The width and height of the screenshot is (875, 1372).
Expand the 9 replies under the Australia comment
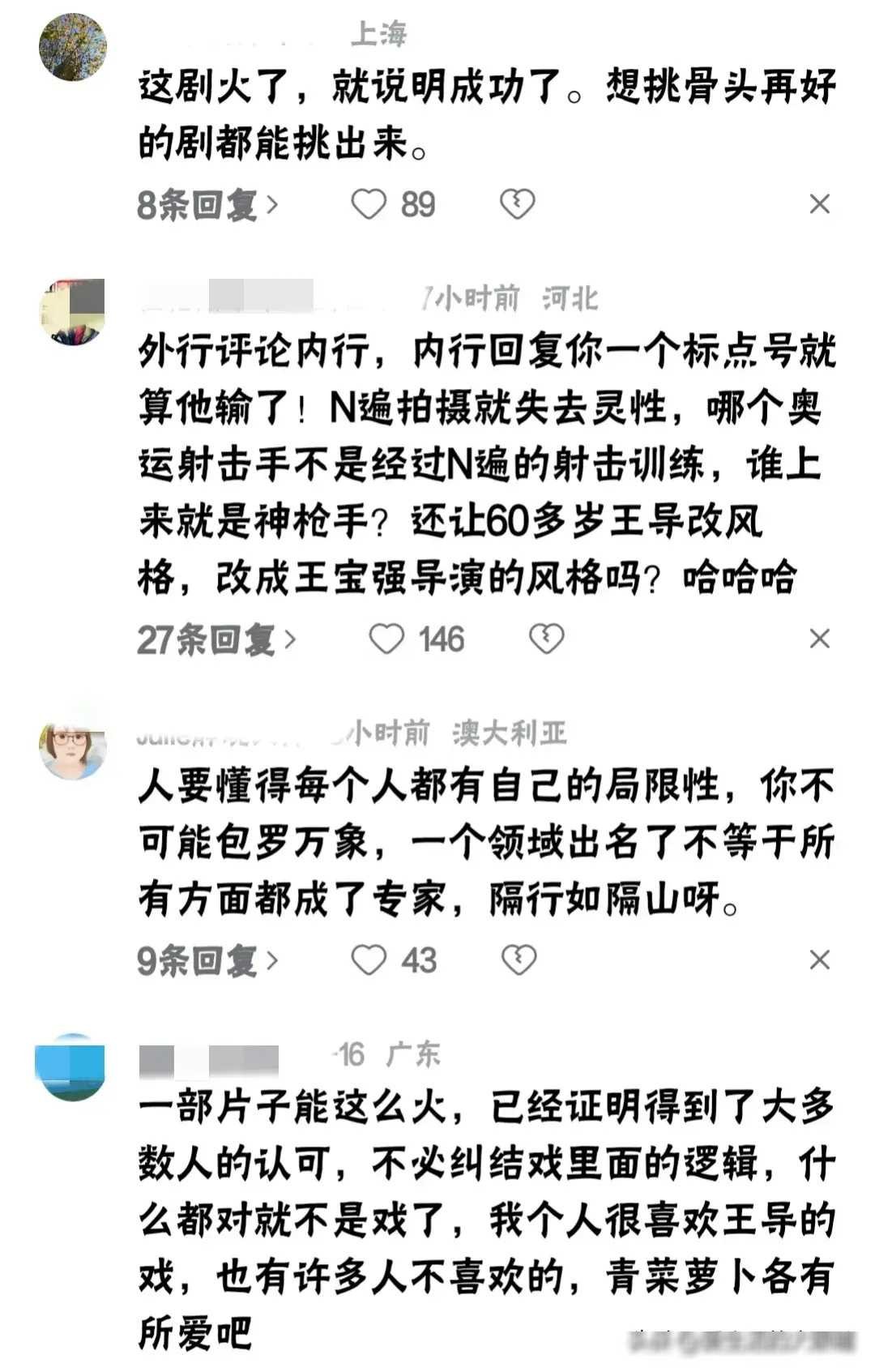[207, 961]
